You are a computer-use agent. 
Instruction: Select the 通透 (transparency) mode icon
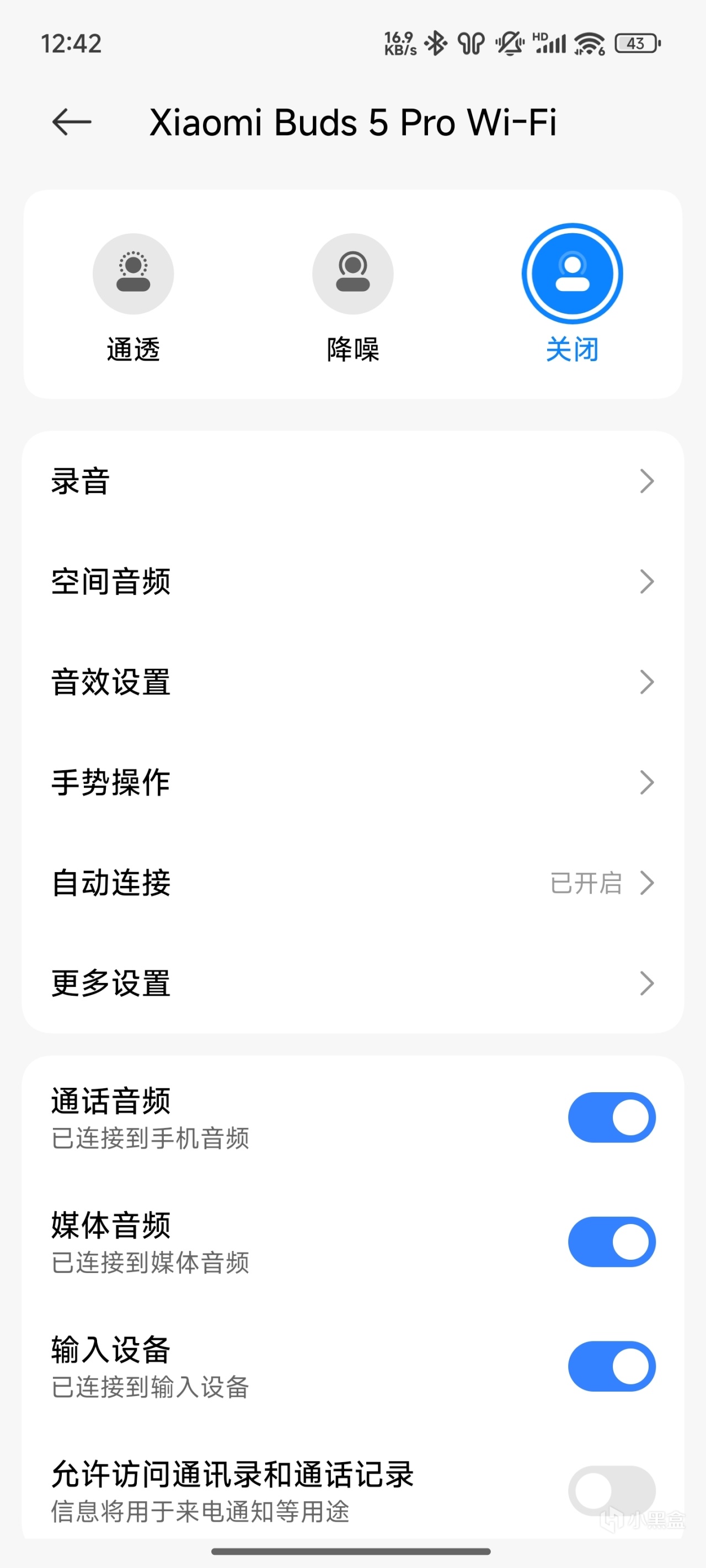click(134, 274)
